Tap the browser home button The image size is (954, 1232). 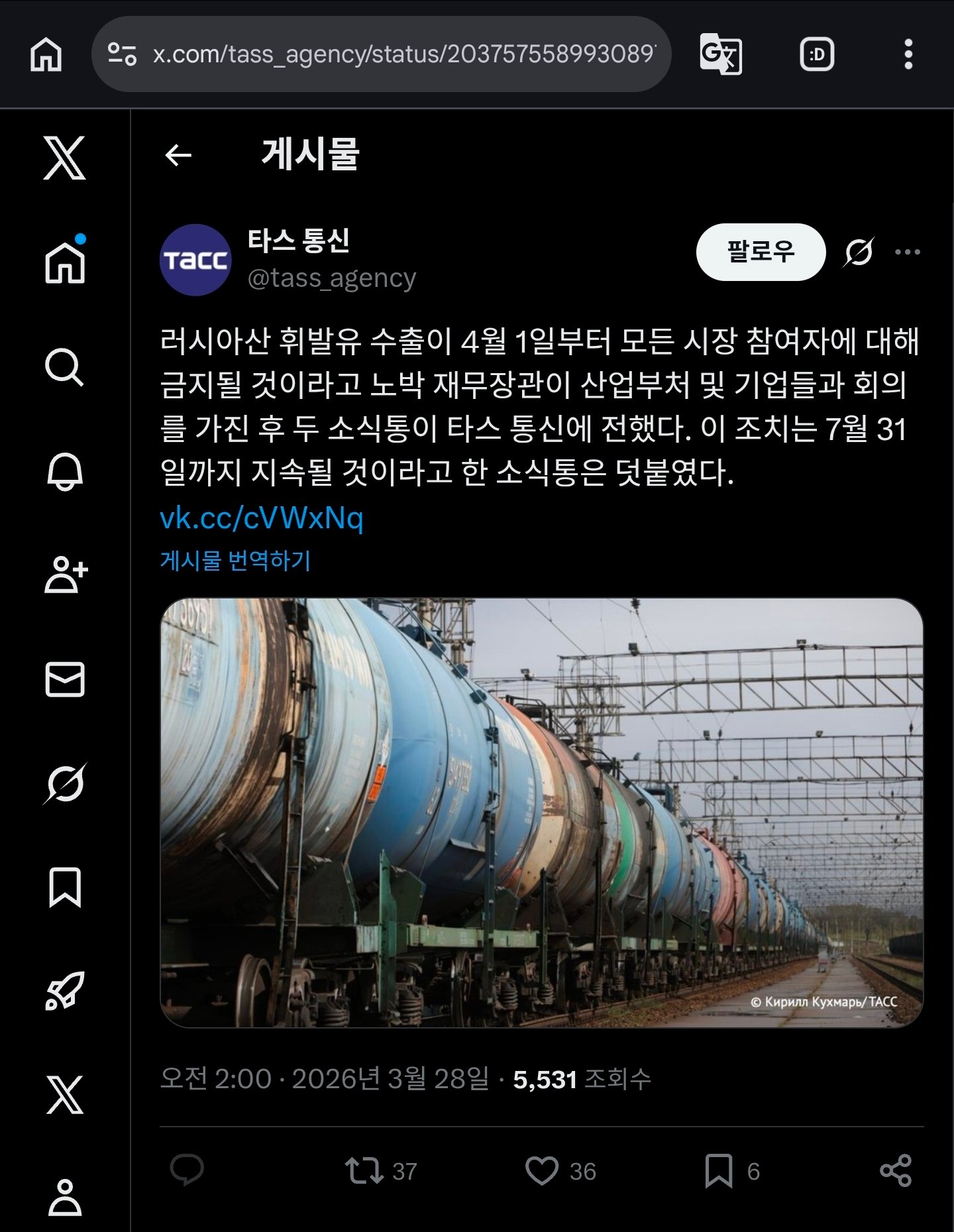(x=46, y=54)
